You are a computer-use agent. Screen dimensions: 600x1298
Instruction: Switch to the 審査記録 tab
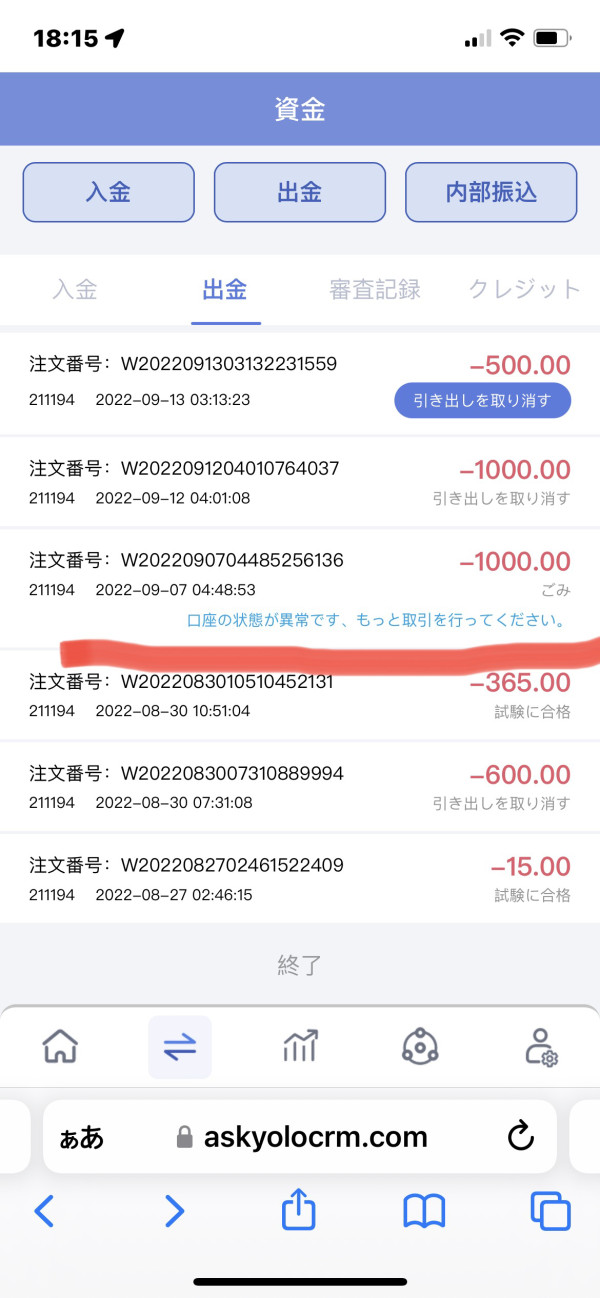tap(375, 290)
